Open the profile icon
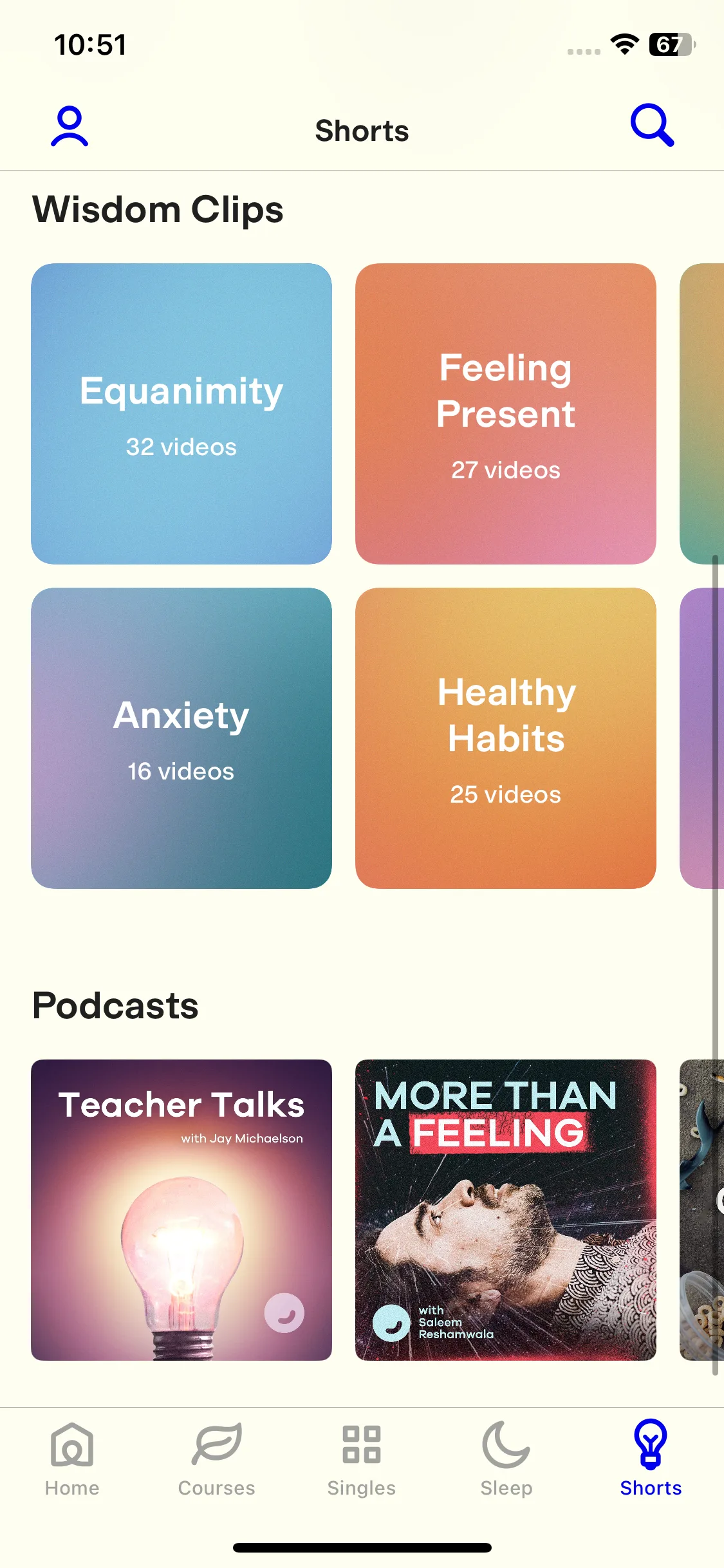 [x=70, y=127]
